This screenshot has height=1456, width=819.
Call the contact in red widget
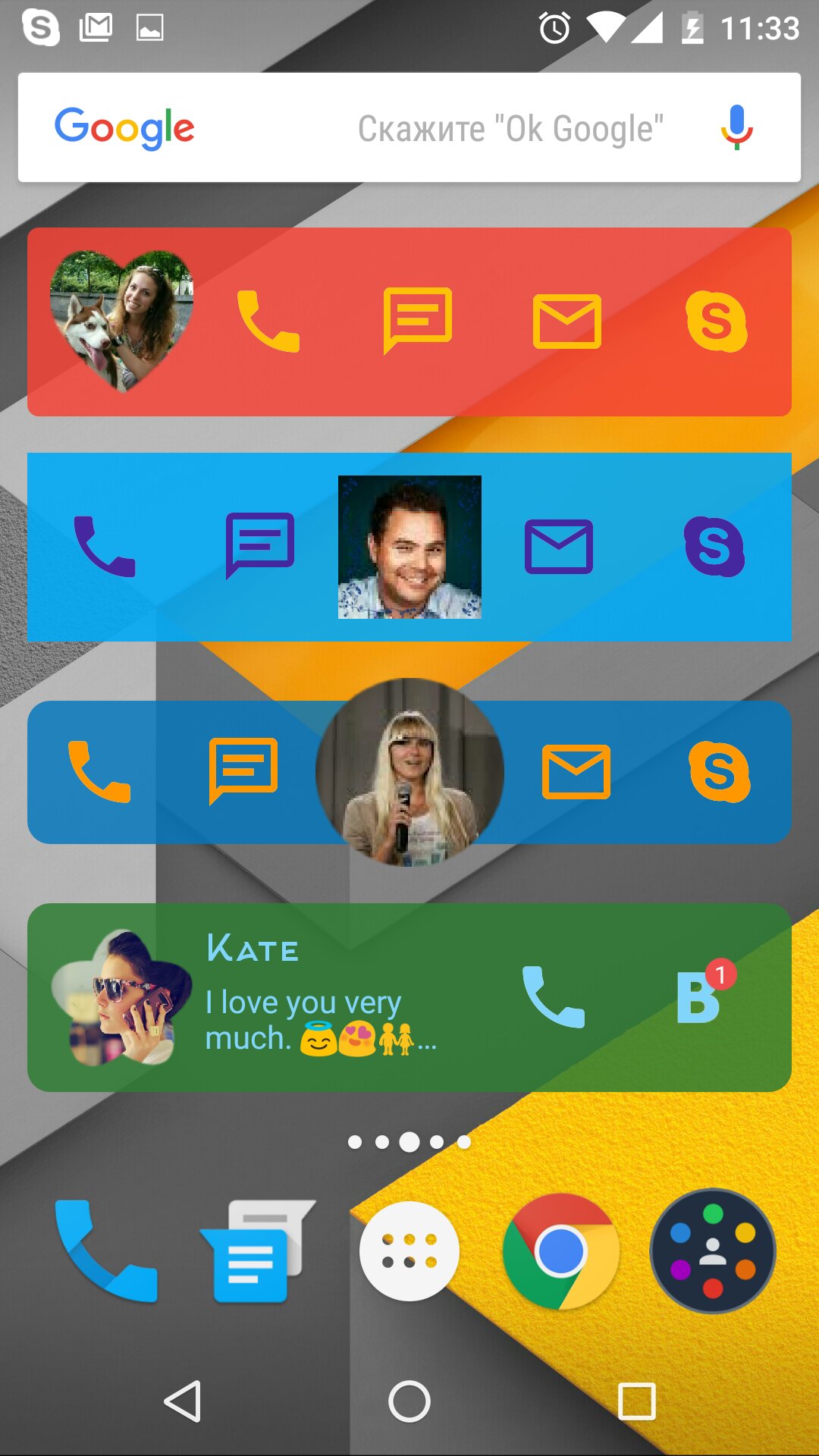point(268,322)
